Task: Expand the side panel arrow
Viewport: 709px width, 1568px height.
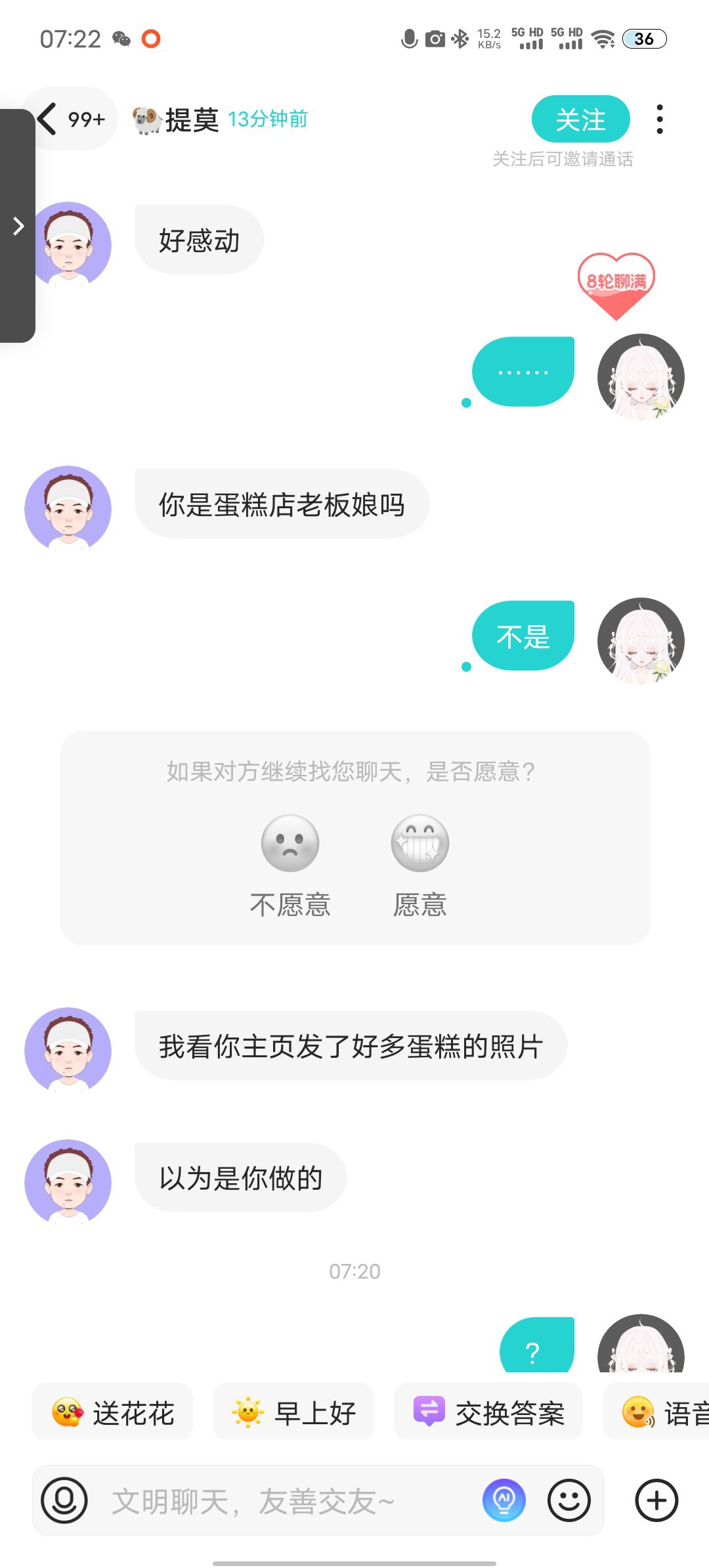Action: tap(18, 226)
